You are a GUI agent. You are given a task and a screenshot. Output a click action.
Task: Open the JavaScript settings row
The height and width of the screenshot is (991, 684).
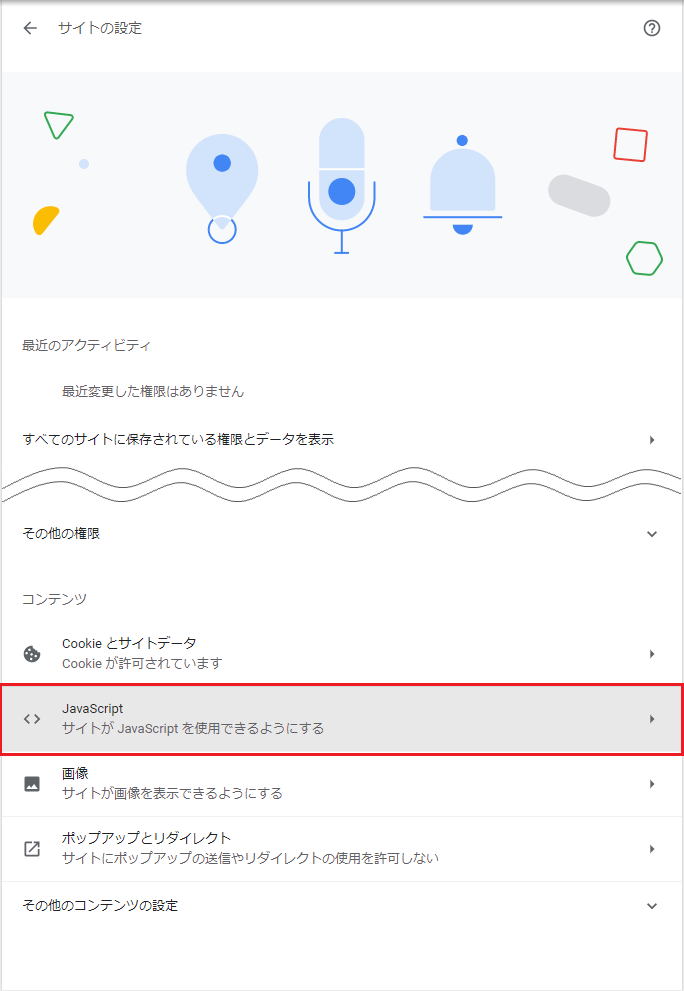340,719
